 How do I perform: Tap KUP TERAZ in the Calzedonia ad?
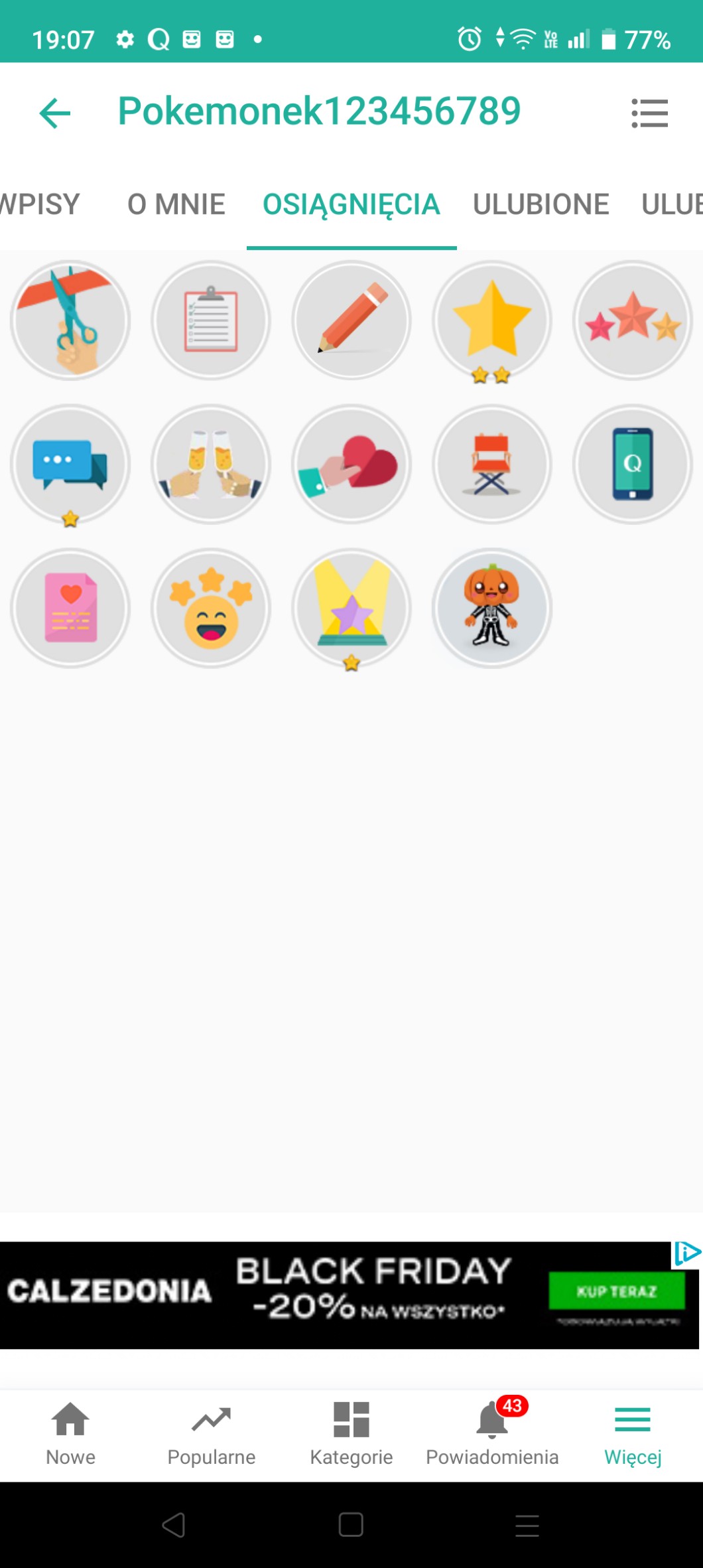[616, 1291]
